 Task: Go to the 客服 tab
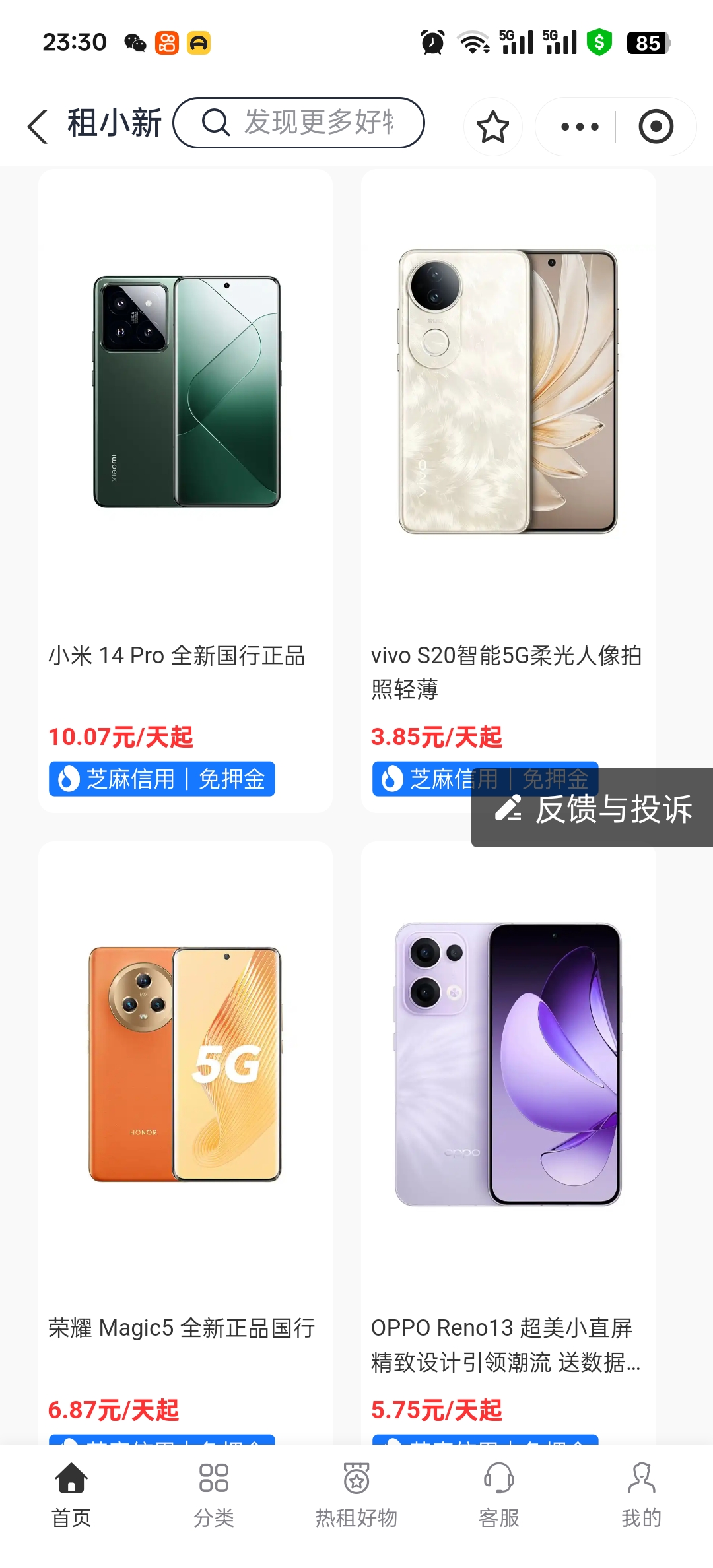[499, 1495]
